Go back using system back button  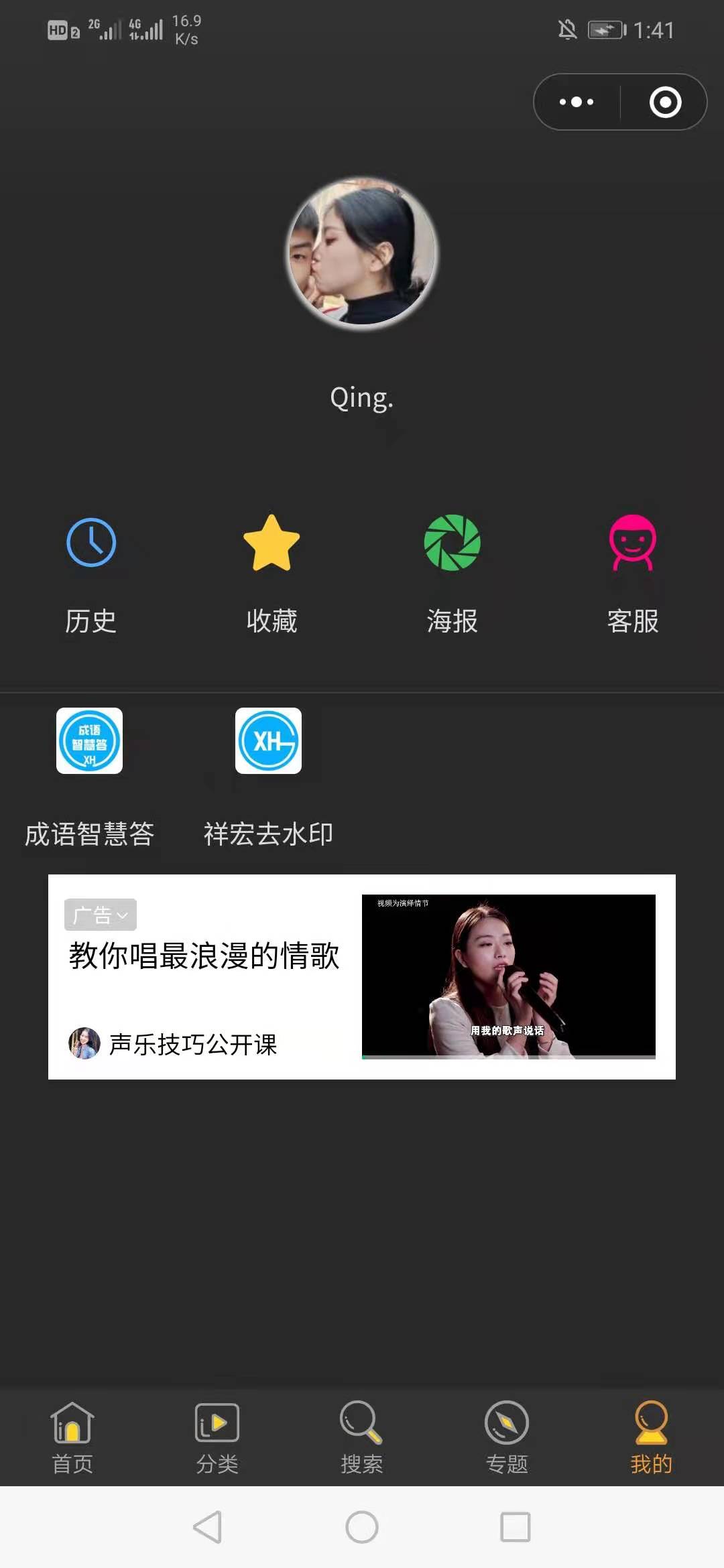click(x=207, y=1527)
